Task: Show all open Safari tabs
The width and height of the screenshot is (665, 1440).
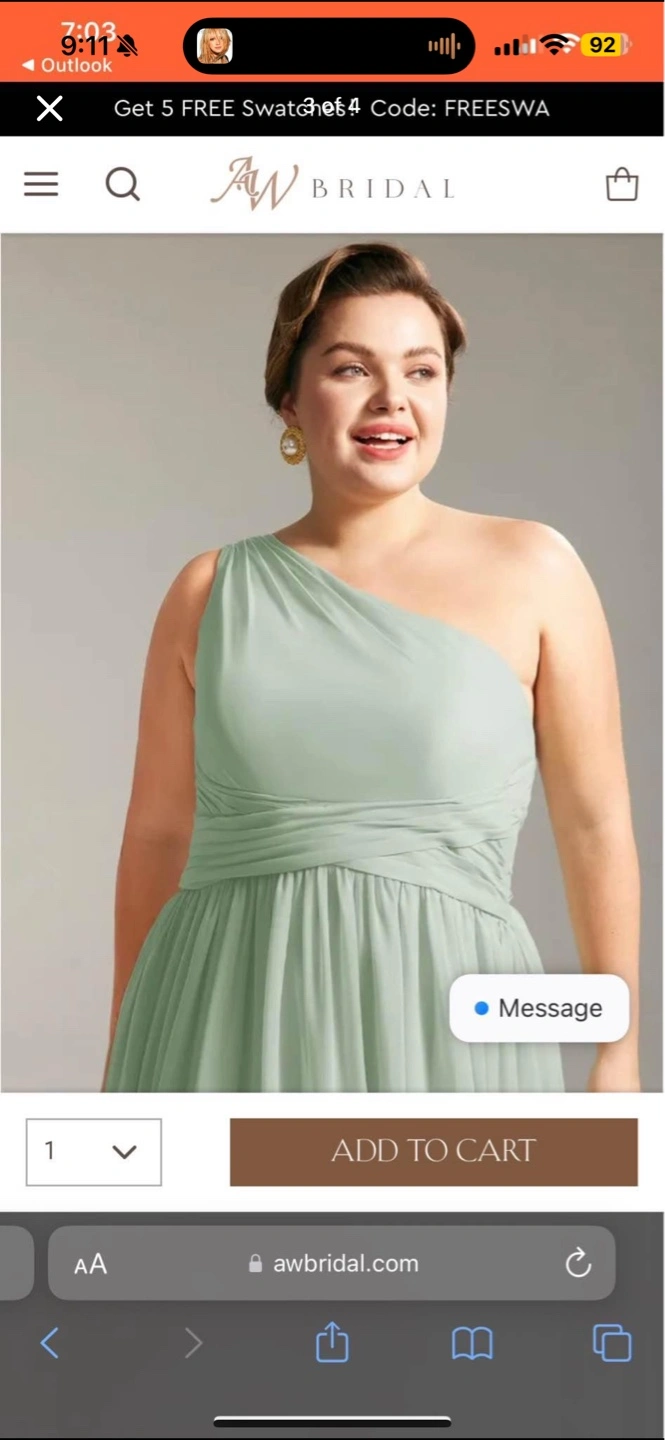Action: (x=611, y=1343)
